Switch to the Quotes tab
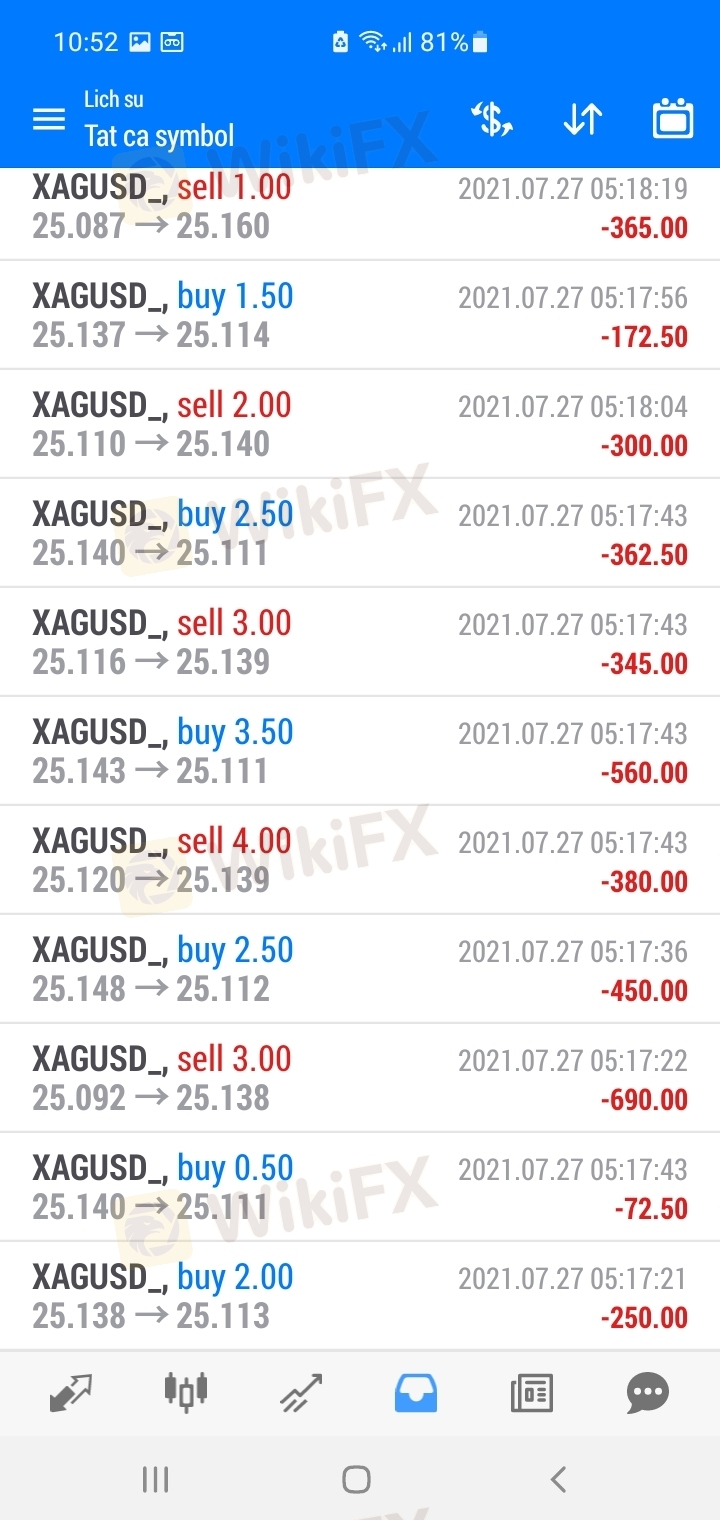This screenshot has height=1520, width=720. coord(70,1393)
